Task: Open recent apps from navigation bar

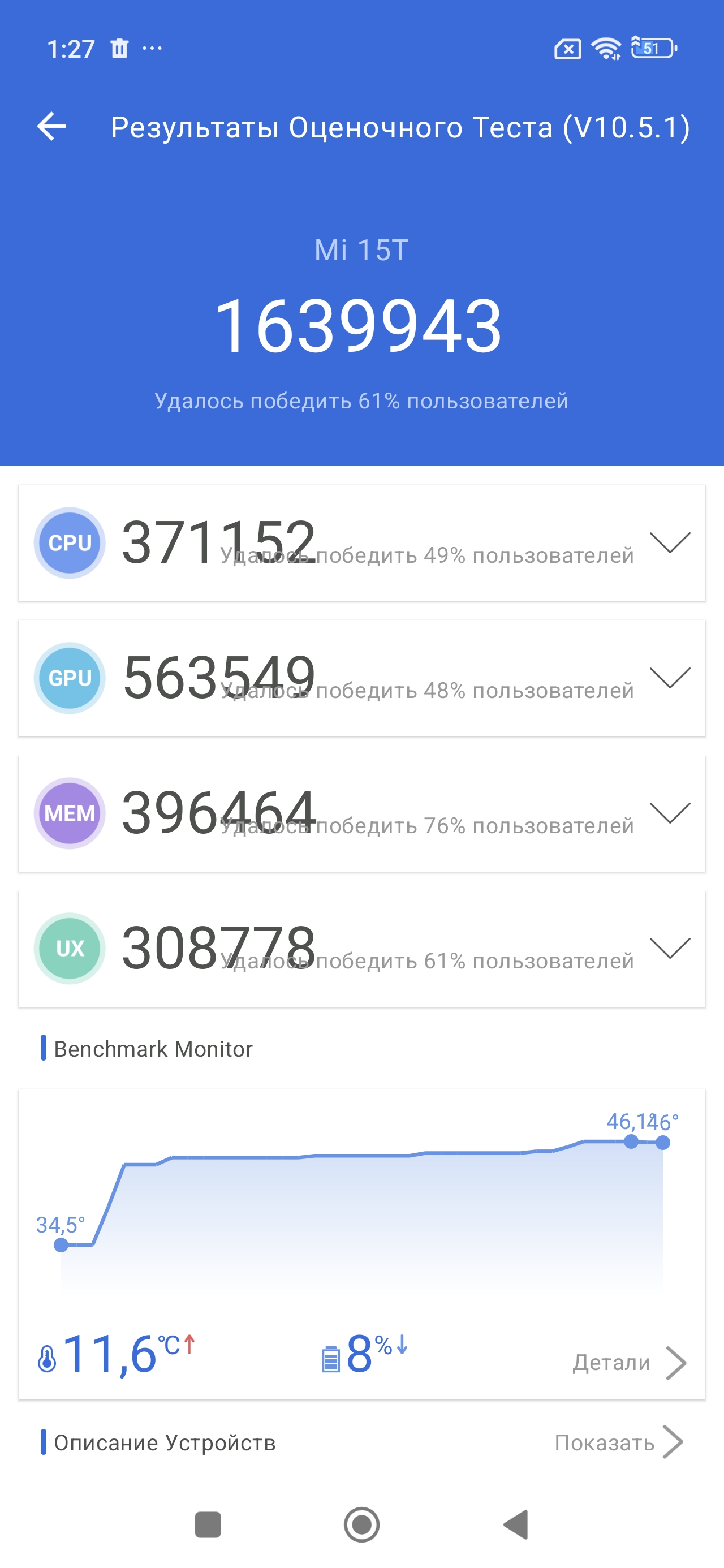Action: point(208,1524)
